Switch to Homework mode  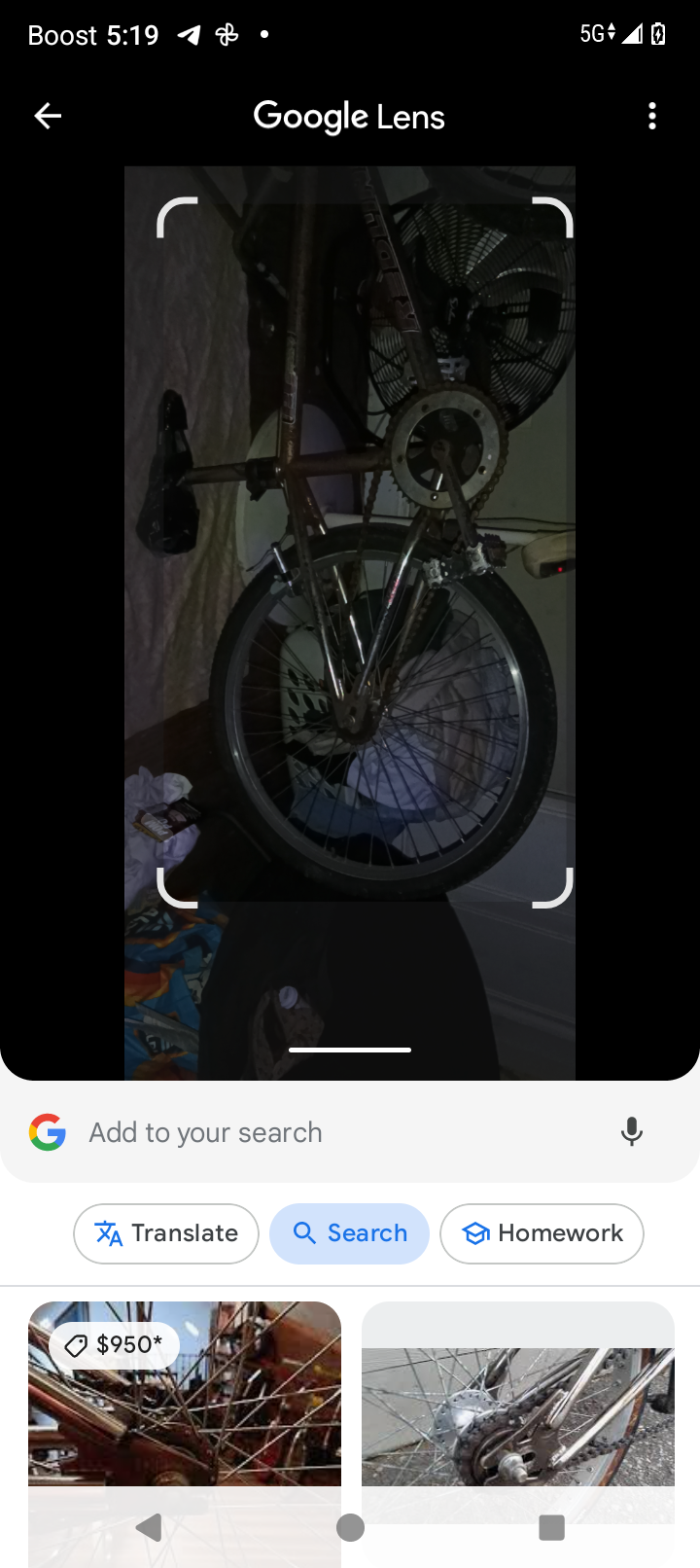tap(542, 1233)
